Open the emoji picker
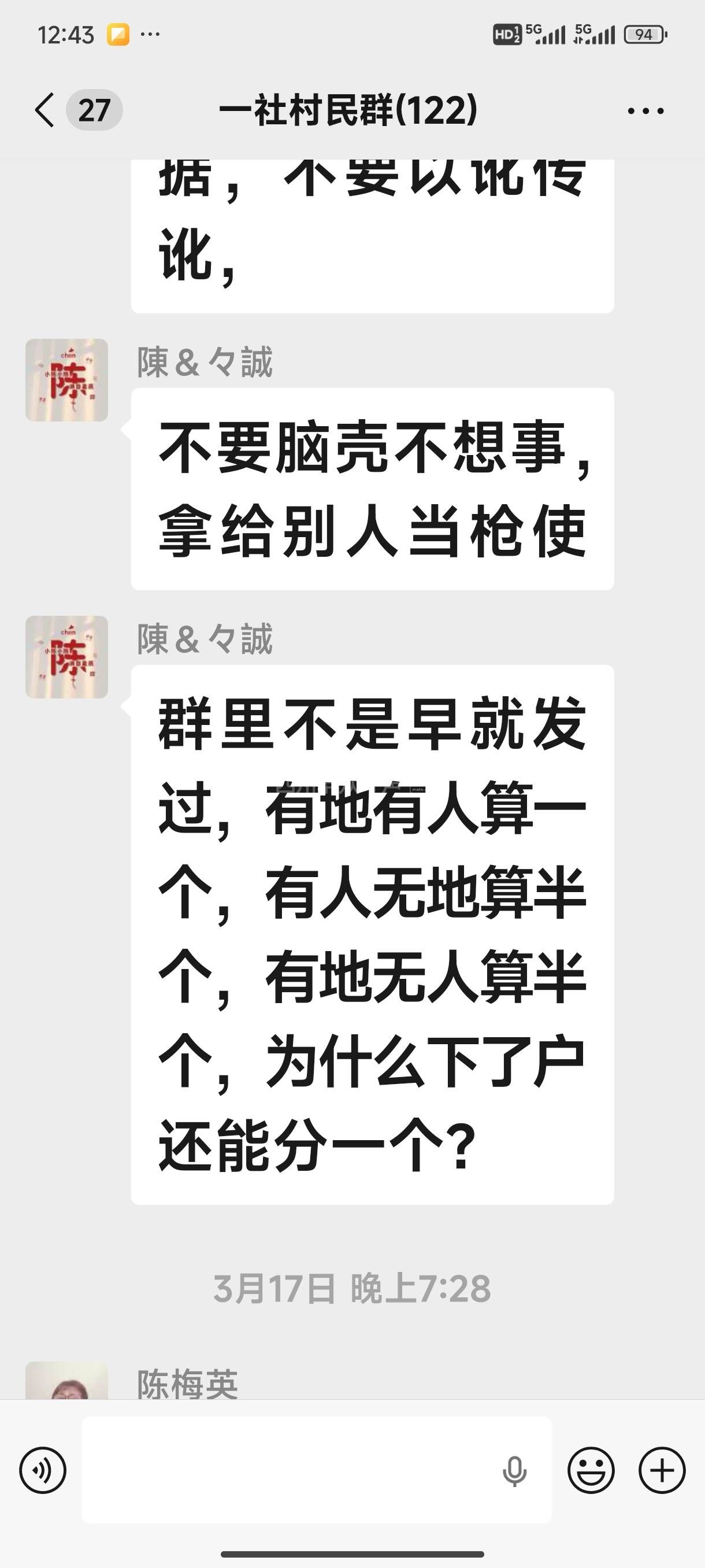The image size is (705, 1568). [591, 1471]
